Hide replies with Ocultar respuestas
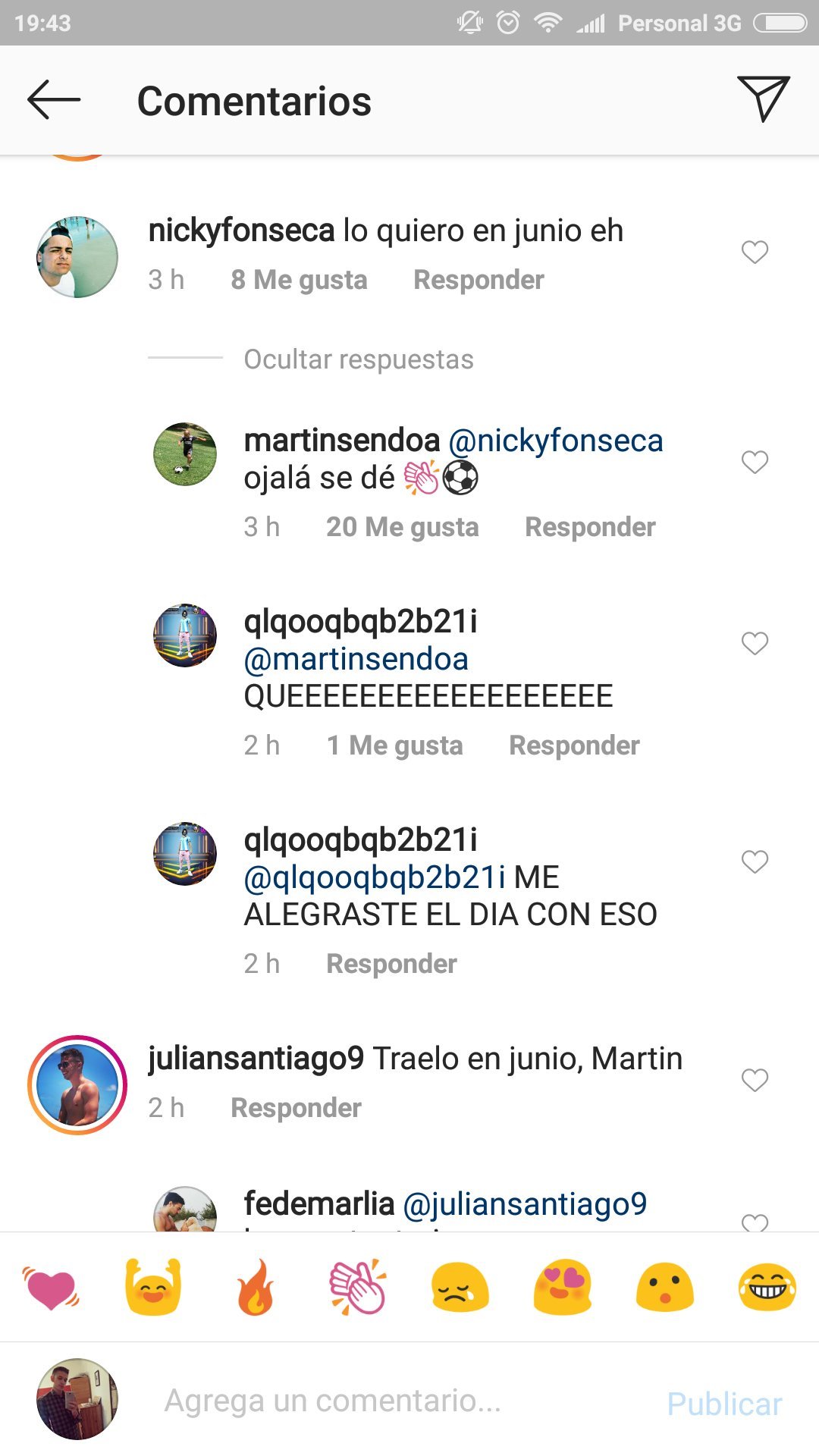Image resolution: width=819 pixels, height=1456 pixels. (x=358, y=359)
